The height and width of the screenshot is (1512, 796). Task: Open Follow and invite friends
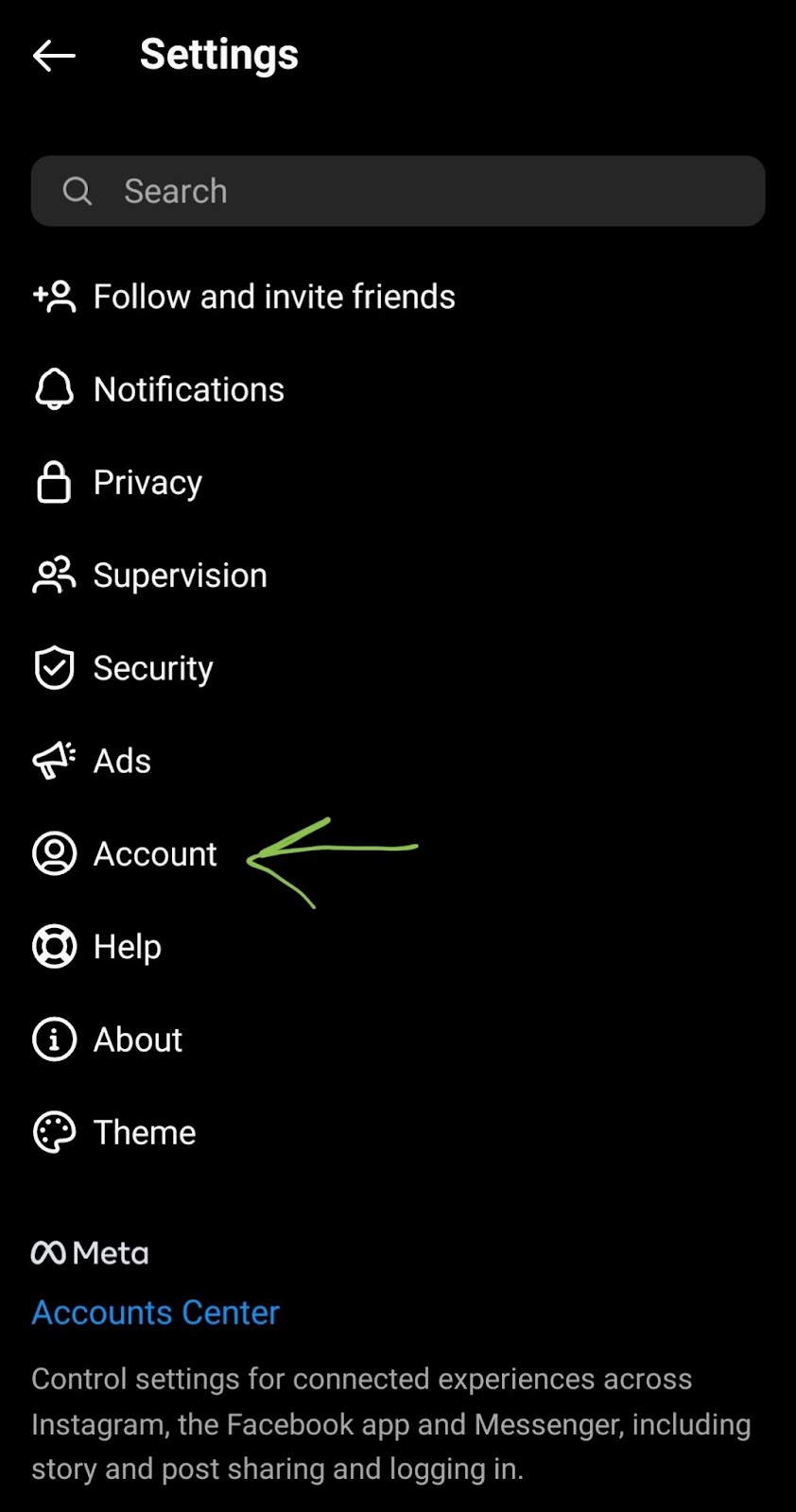(273, 297)
